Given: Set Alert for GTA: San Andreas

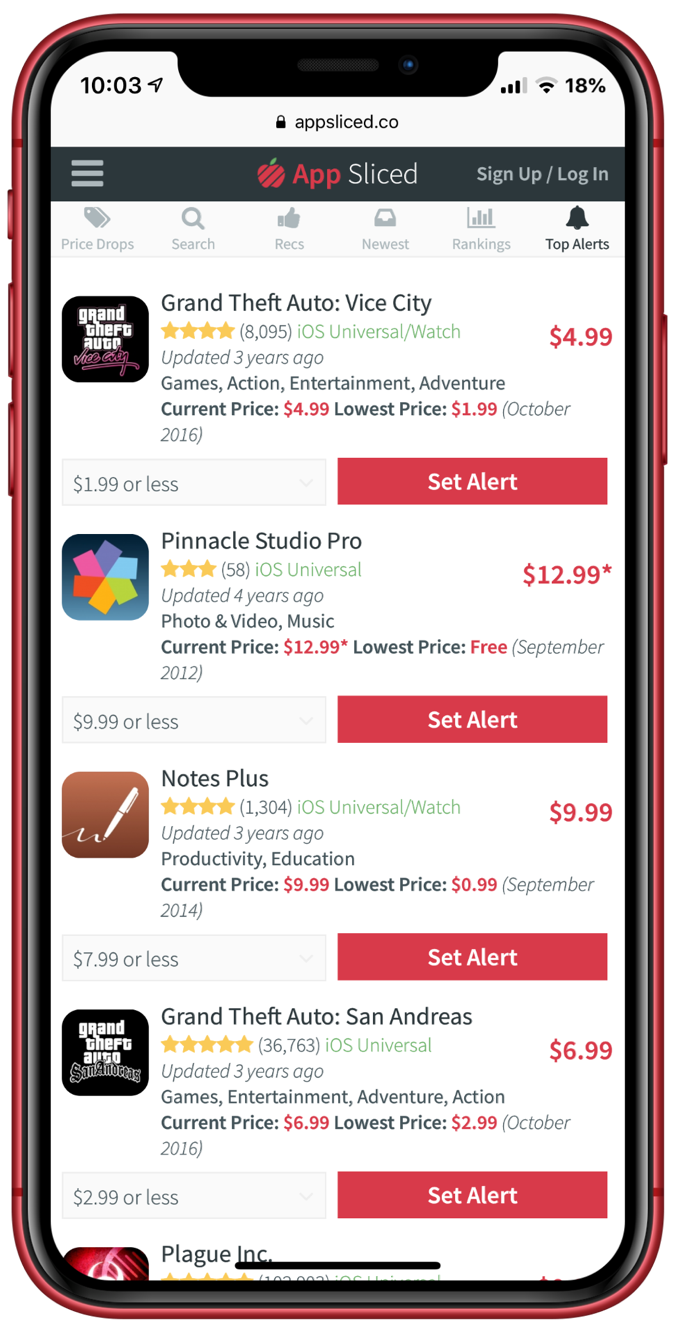Looking at the screenshot, I should (472, 1195).
